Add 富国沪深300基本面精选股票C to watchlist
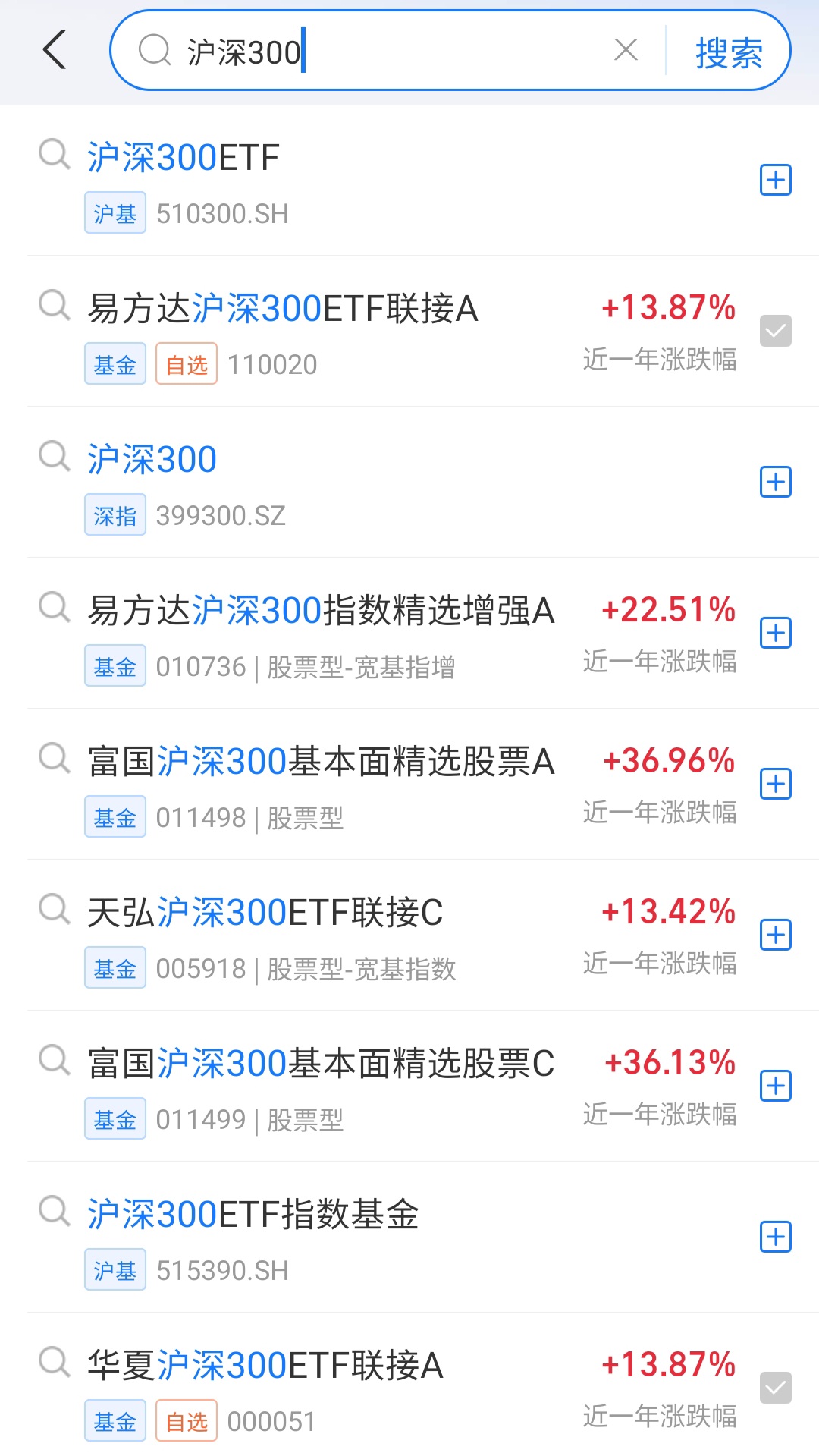 [x=775, y=1086]
